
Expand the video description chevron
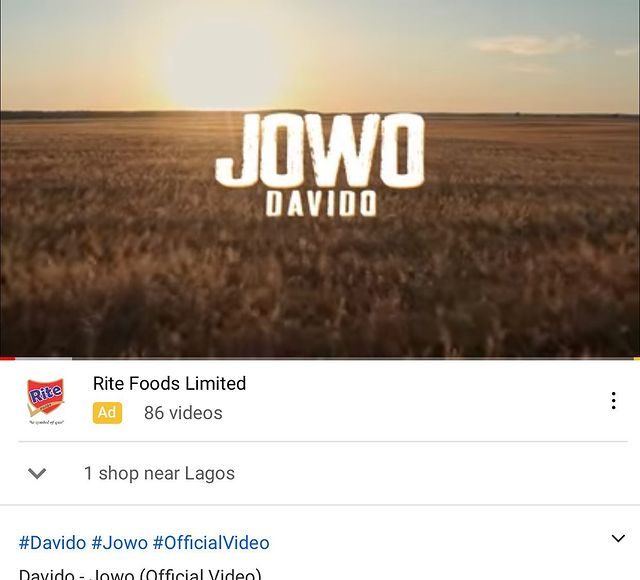coord(617,539)
